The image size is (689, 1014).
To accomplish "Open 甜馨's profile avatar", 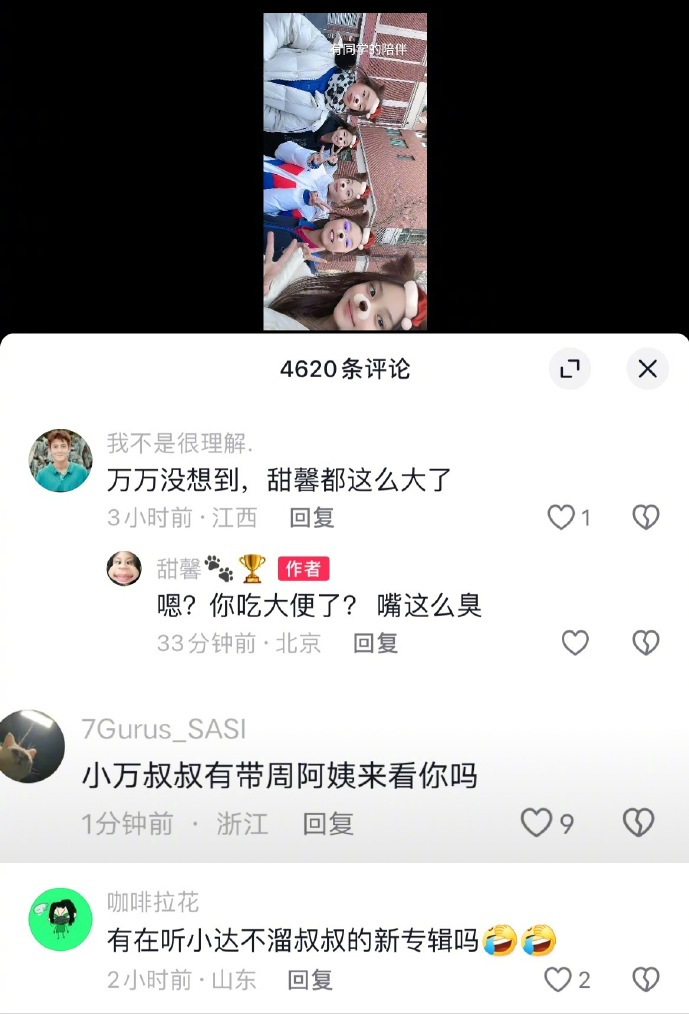I will 124,568.
